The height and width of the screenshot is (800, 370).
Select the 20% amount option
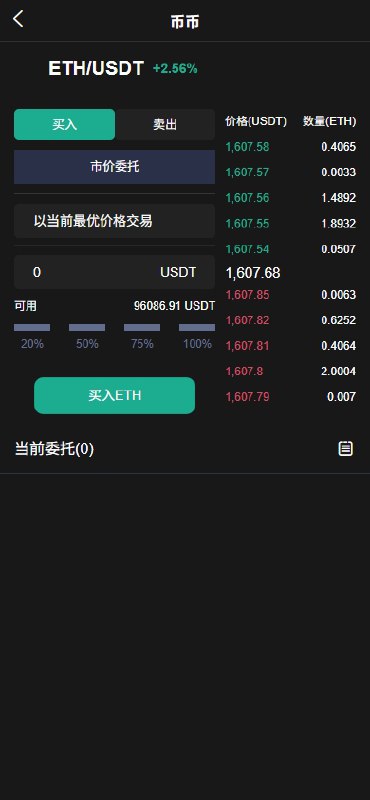point(32,336)
